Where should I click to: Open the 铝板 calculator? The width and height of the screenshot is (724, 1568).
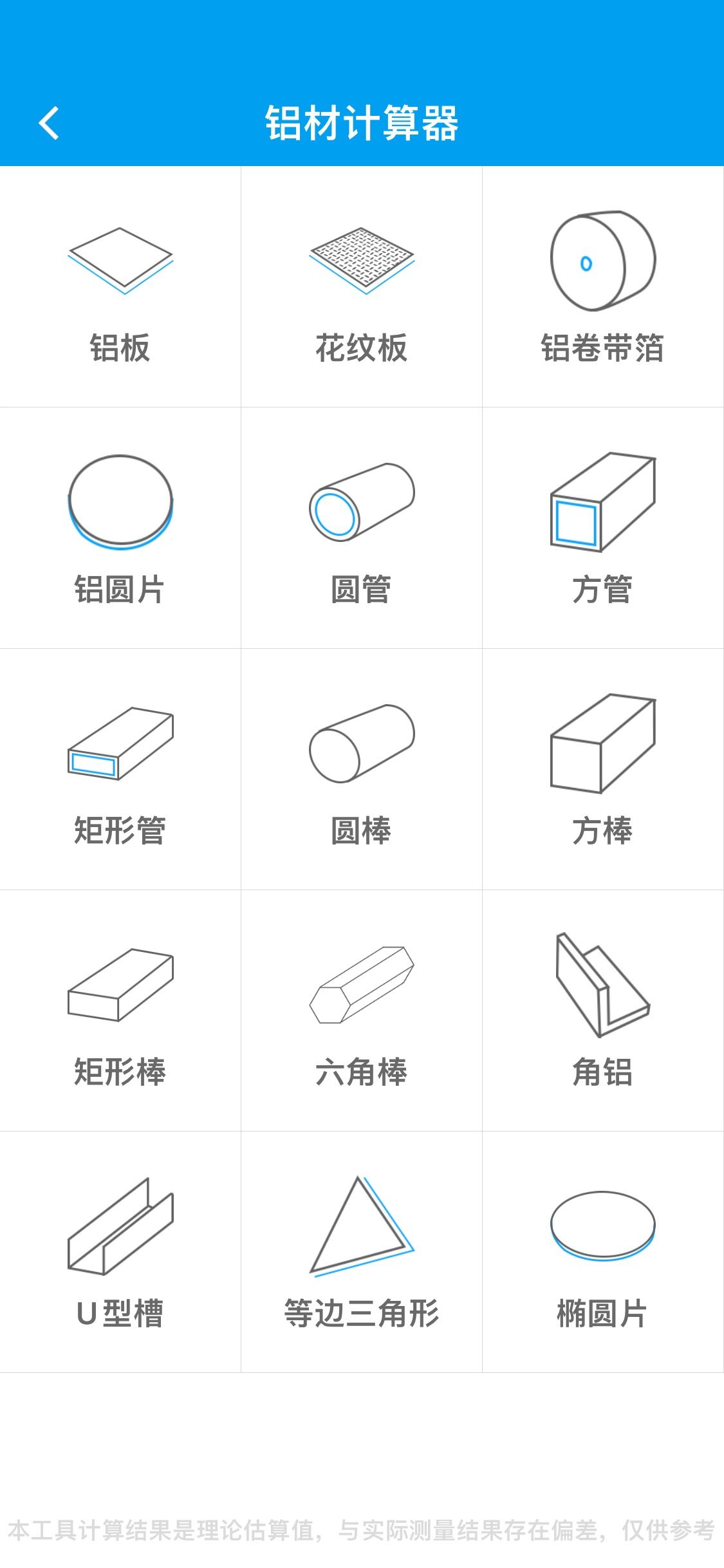tap(120, 286)
